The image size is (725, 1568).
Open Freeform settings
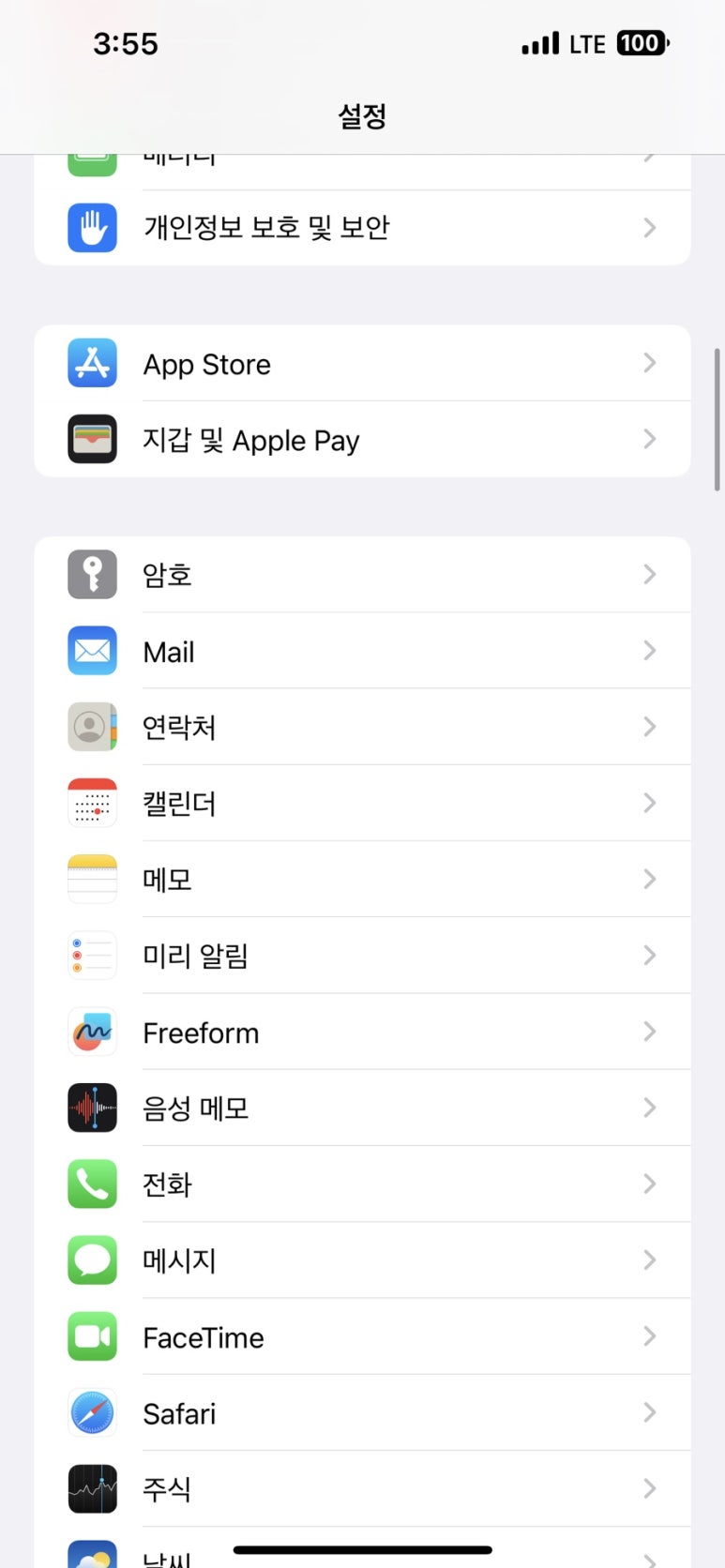[362, 1032]
